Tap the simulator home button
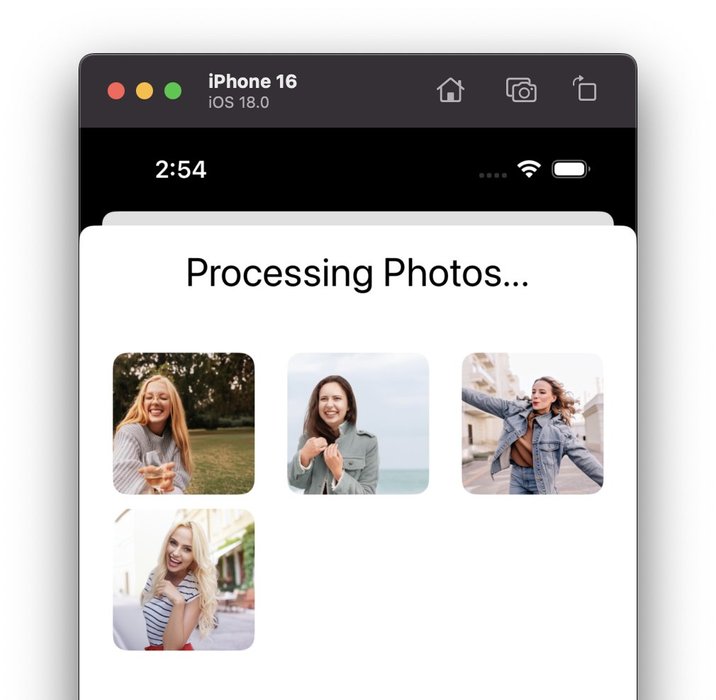Image resolution: width=716 pixels, height=700 pixels. [451, 90]
